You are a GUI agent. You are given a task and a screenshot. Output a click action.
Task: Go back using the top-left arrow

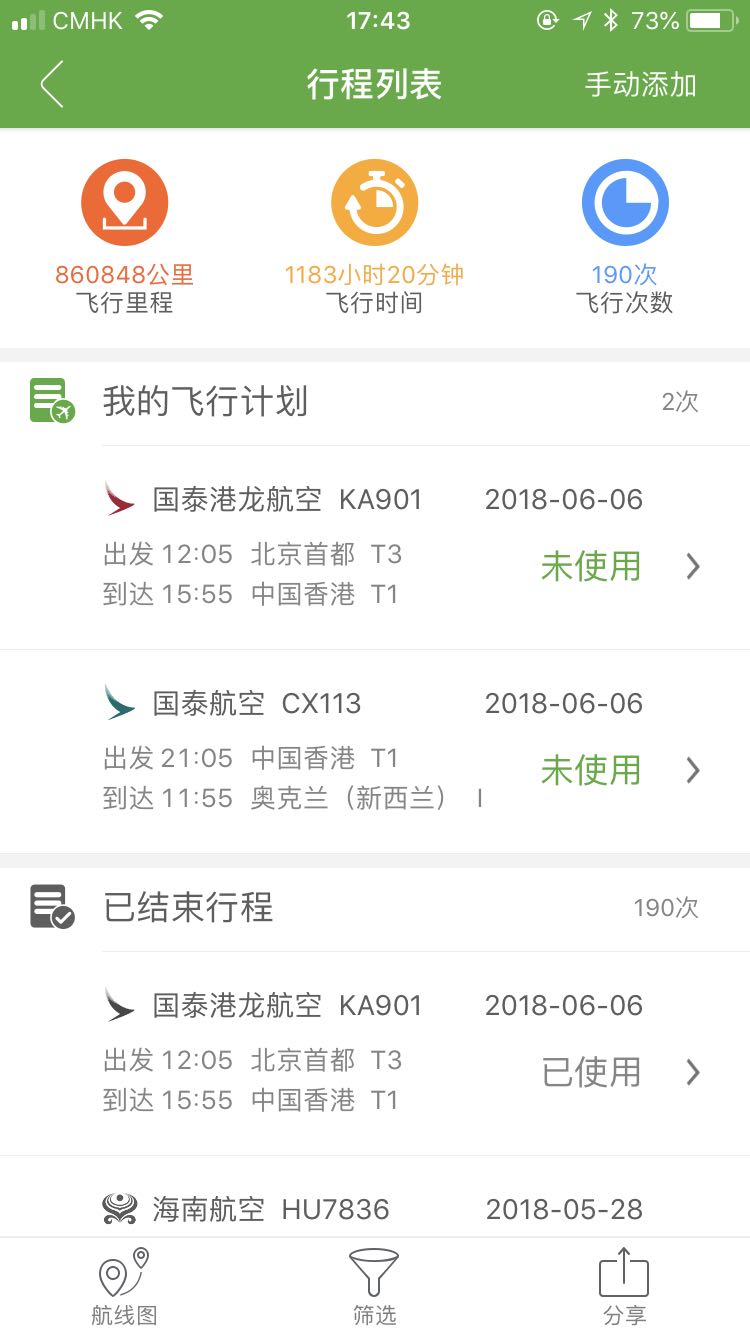coord(52,85)
